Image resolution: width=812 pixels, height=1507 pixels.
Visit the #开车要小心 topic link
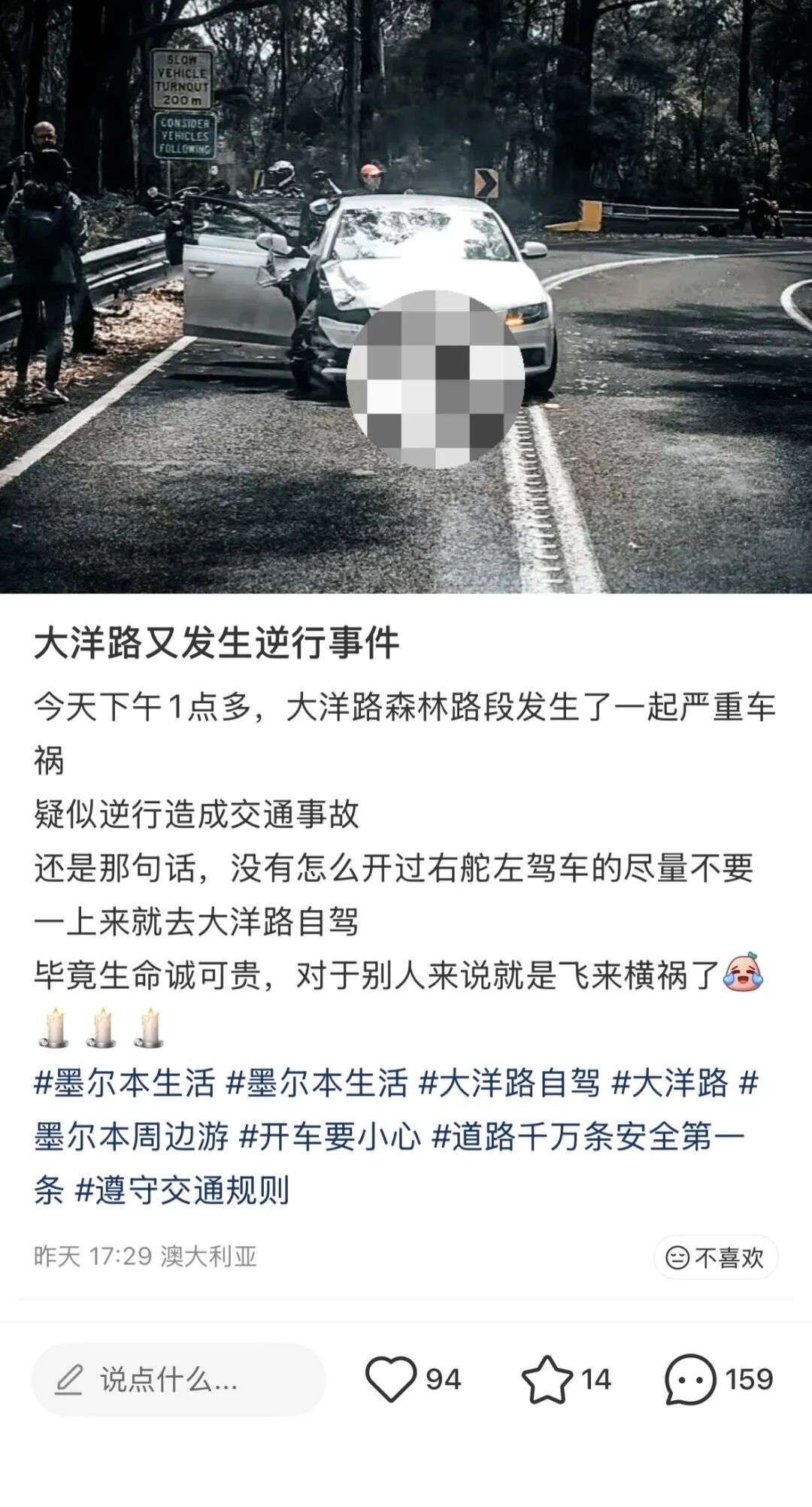click(329, 1137)
